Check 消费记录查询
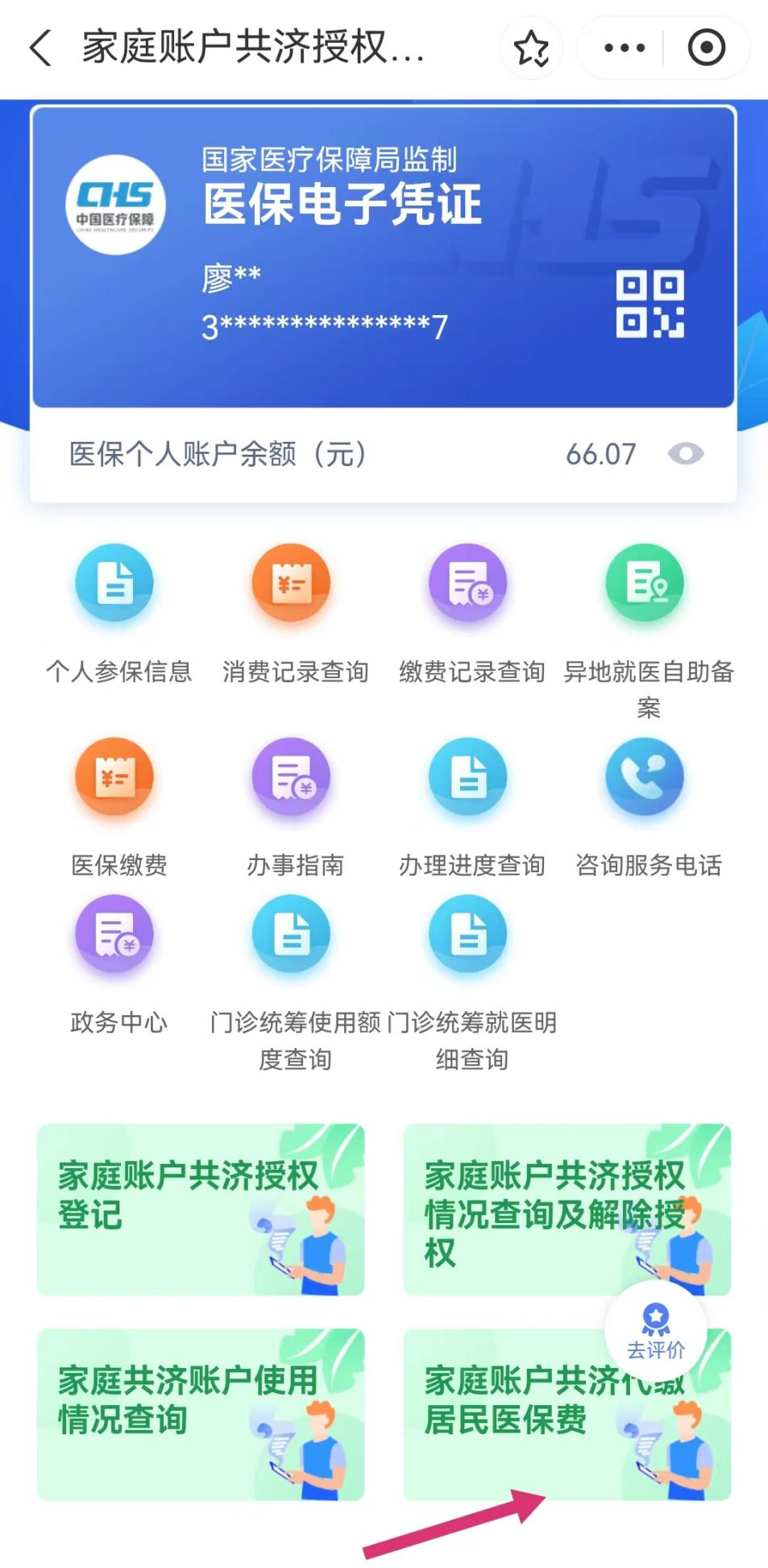This screenshot has height=1568, width=768. (x=293, y=613)
